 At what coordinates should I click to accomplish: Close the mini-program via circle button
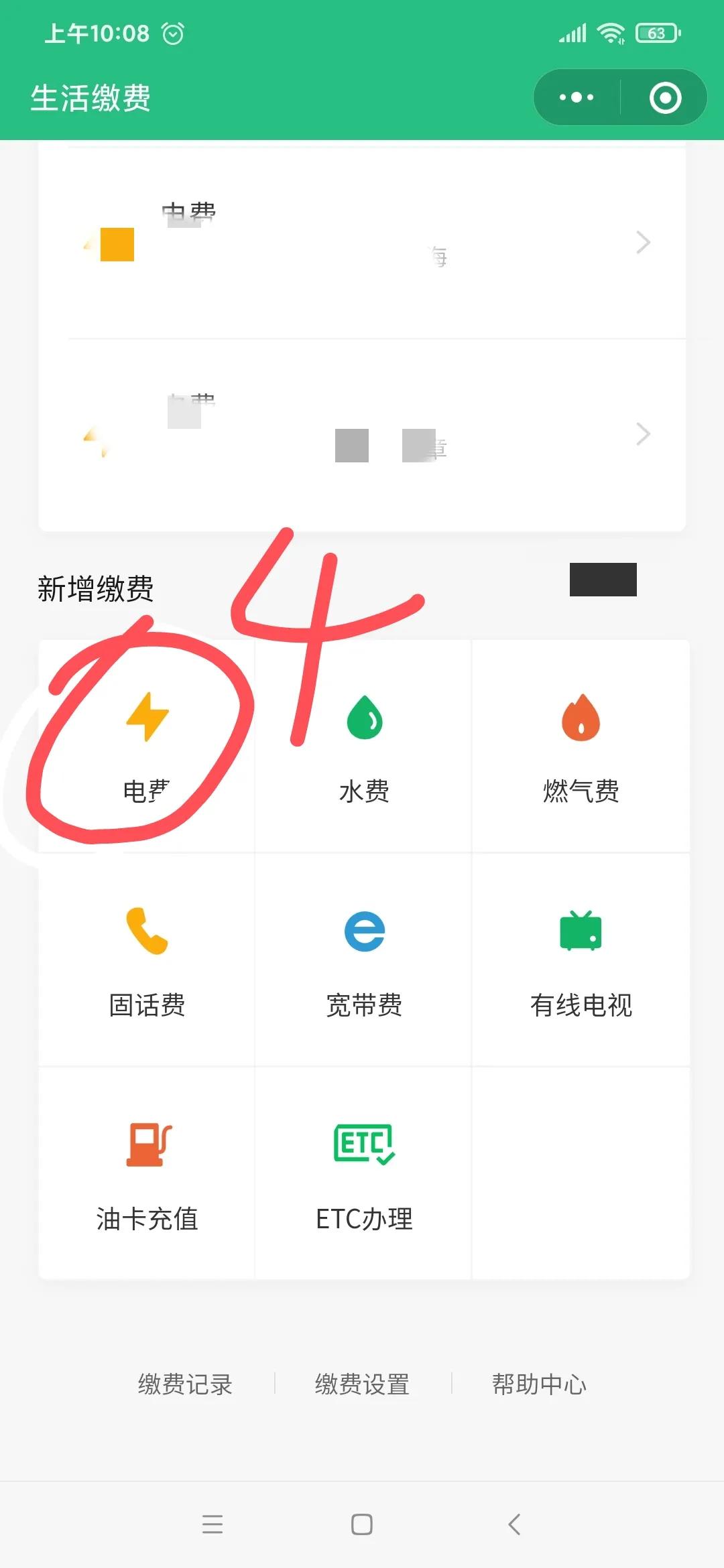[x=664, y=97]
